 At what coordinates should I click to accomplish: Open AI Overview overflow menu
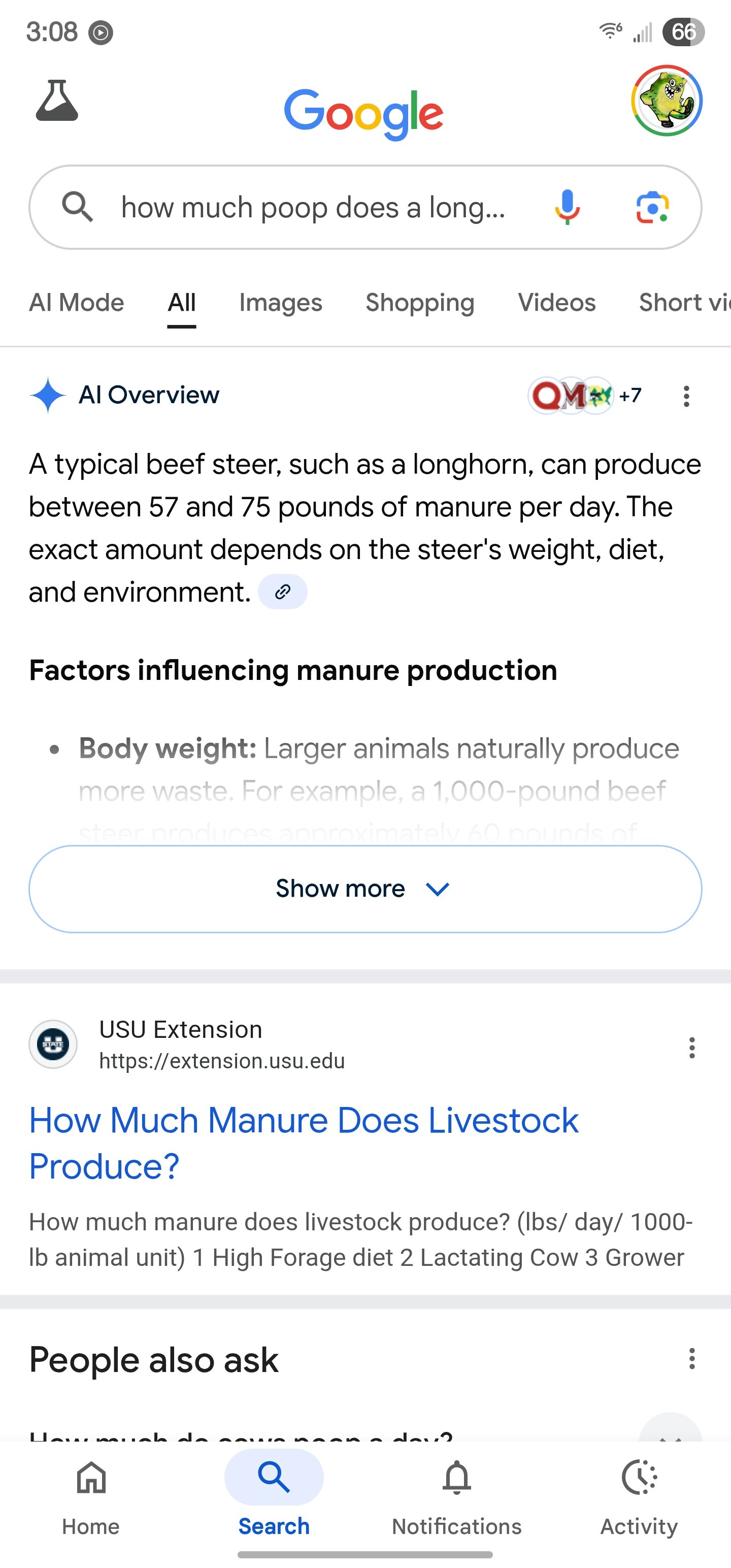(x=686, y=396)
